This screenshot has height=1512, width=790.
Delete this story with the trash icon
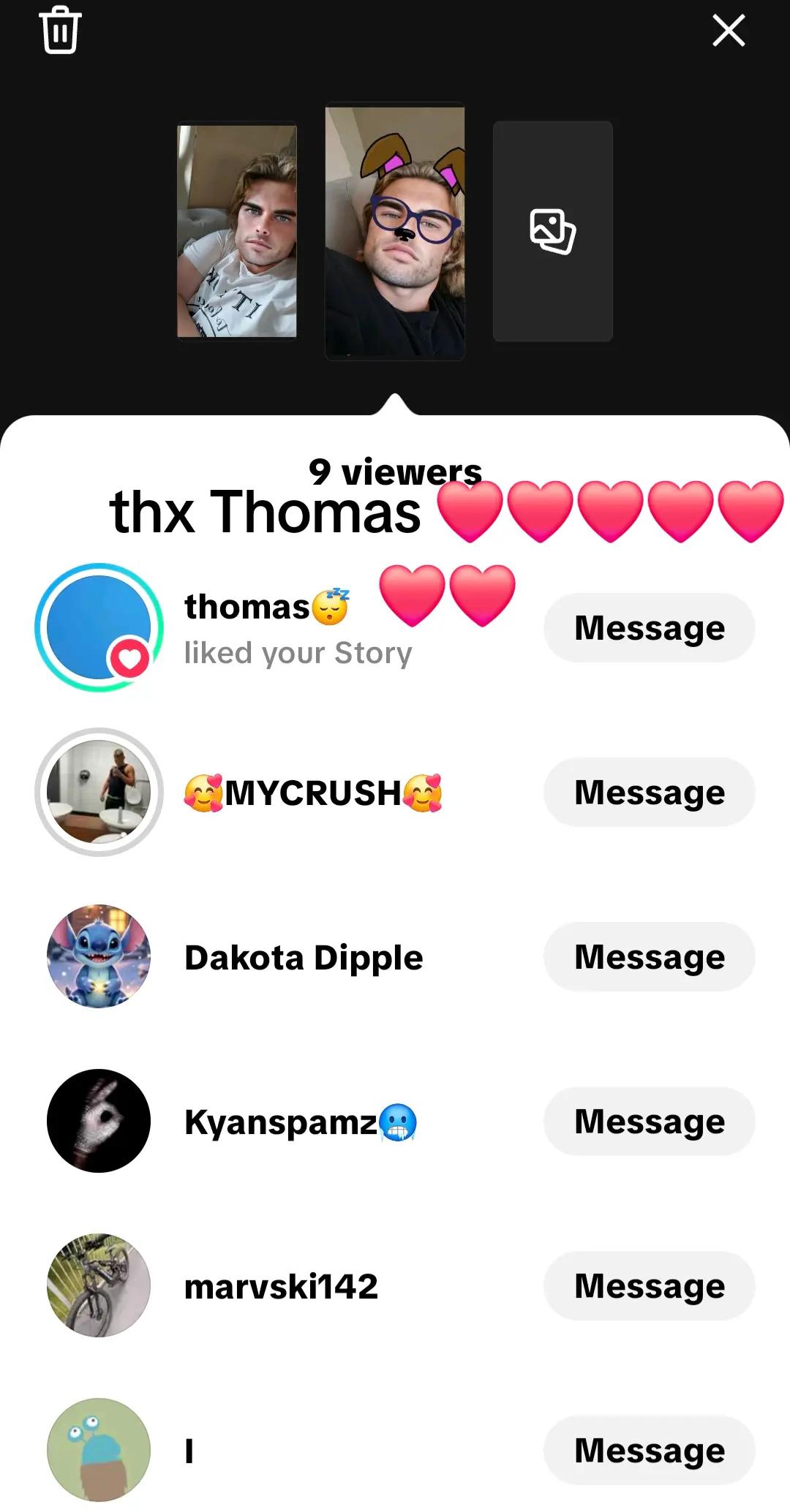pos(59,31)
